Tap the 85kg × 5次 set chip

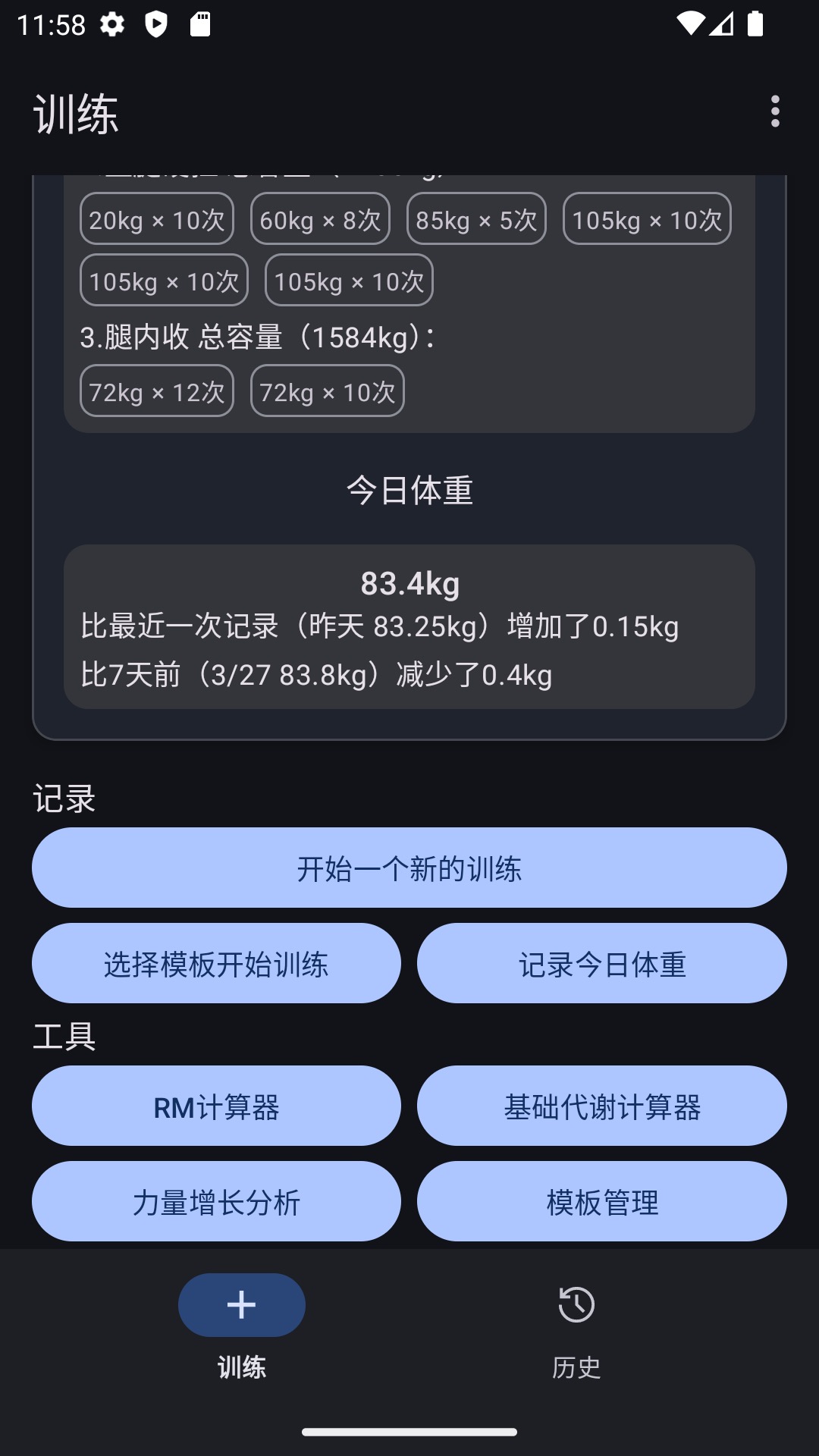pos(476,218)
